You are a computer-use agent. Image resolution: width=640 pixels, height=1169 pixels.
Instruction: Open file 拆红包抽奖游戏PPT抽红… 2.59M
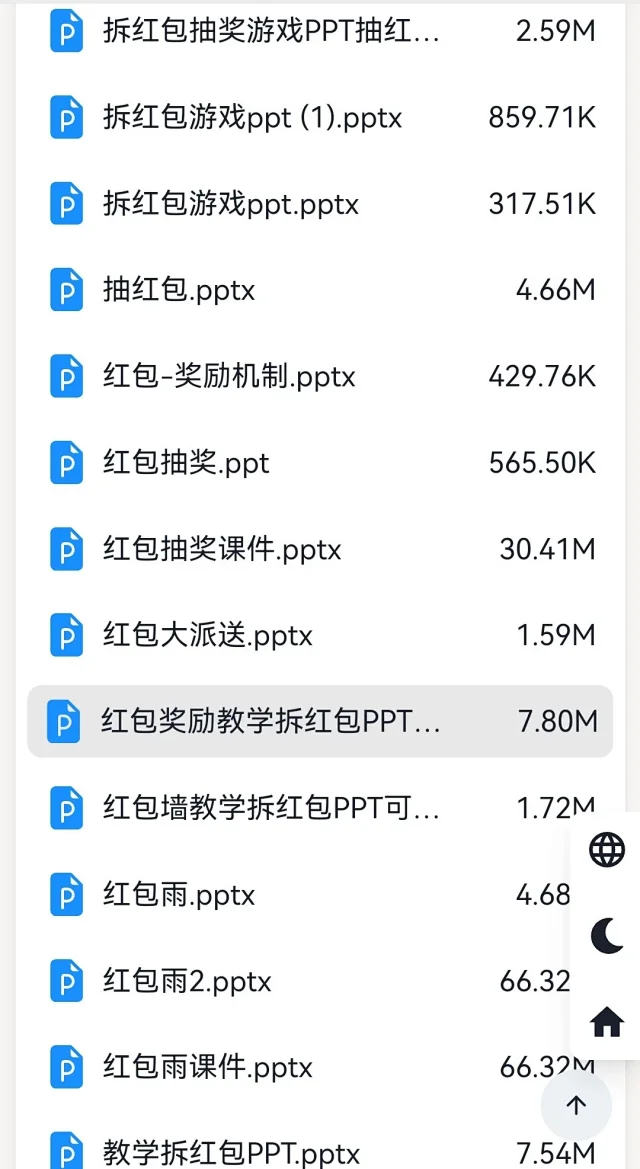320,32
